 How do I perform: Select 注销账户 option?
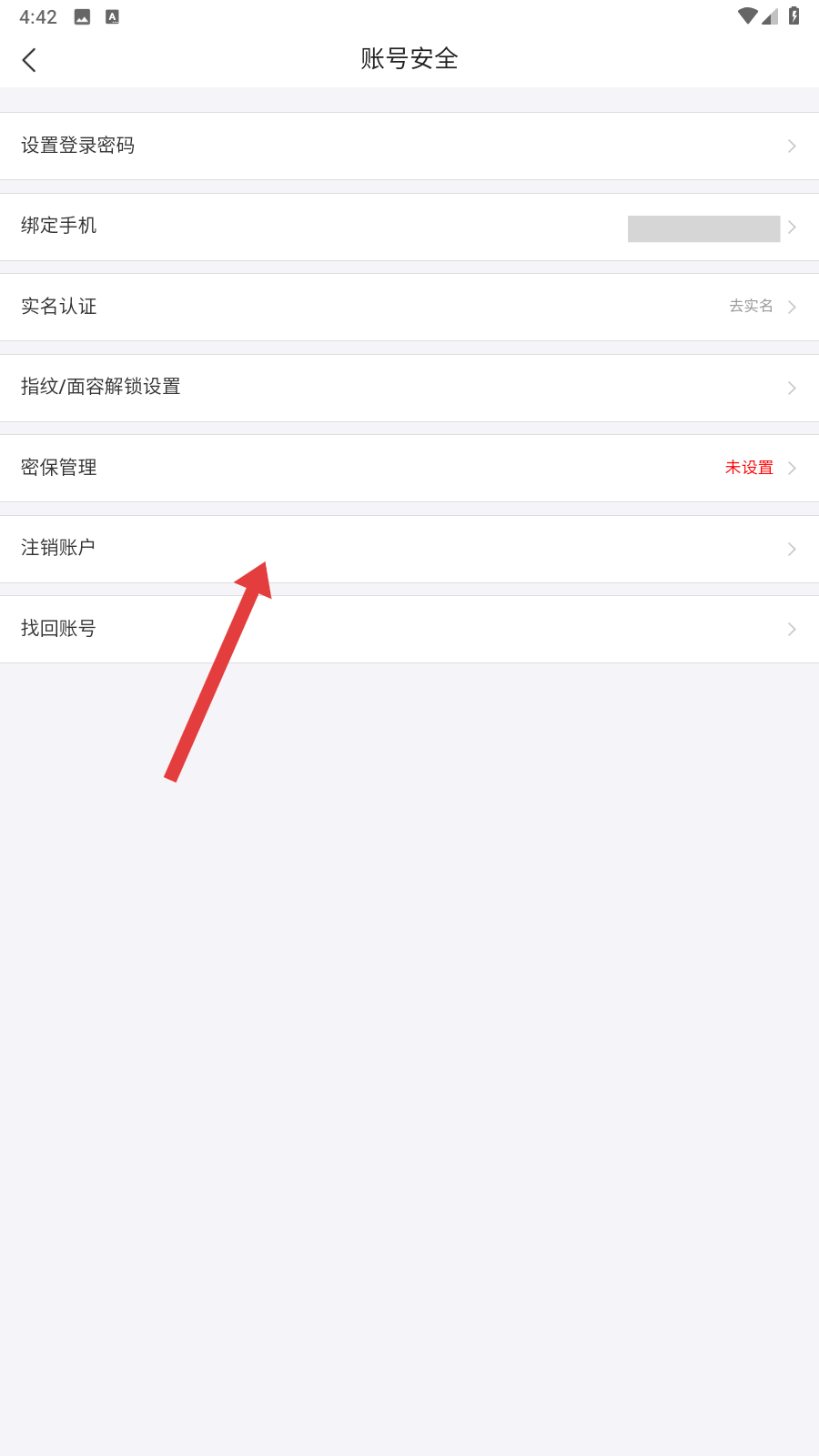coord(409,549)
